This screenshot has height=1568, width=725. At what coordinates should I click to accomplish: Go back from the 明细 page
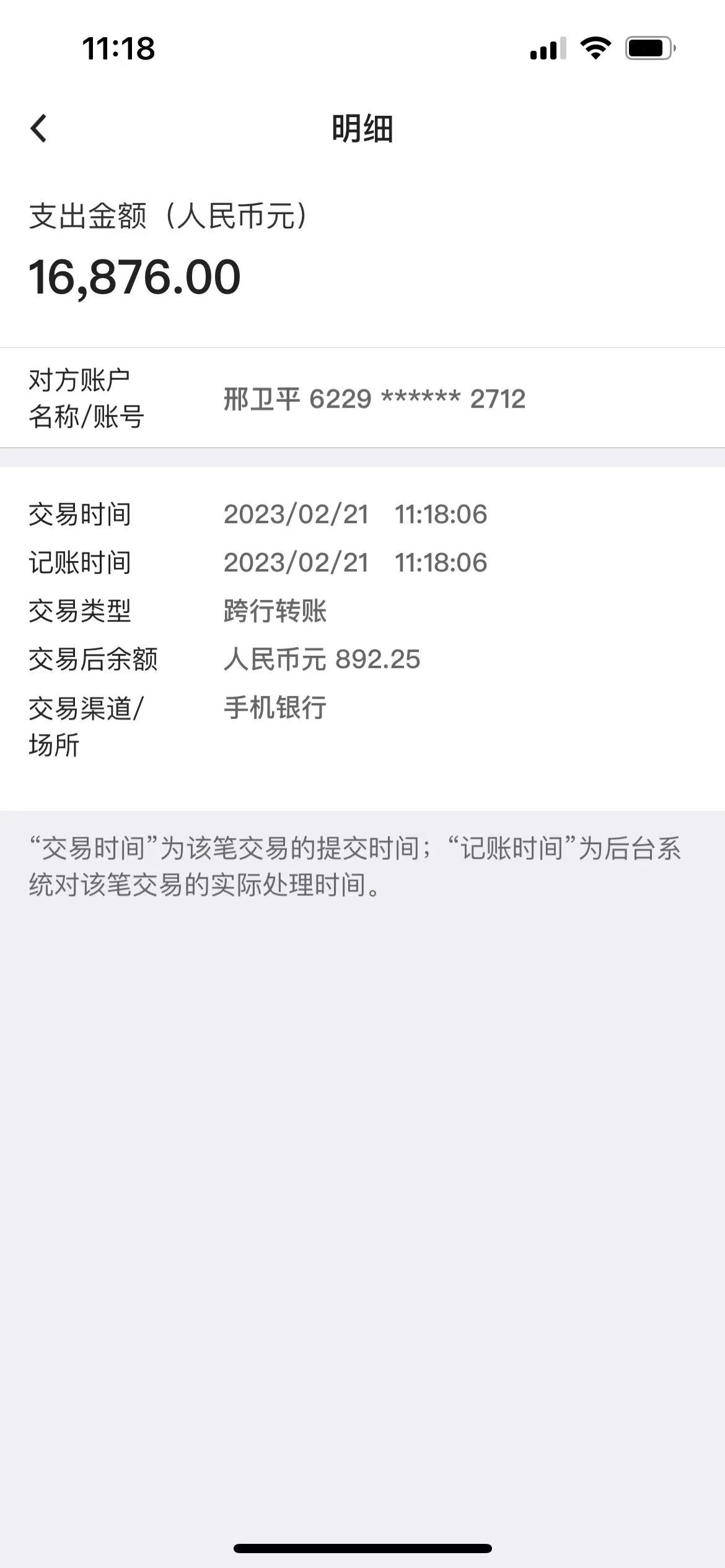click(x=38, y=128)
